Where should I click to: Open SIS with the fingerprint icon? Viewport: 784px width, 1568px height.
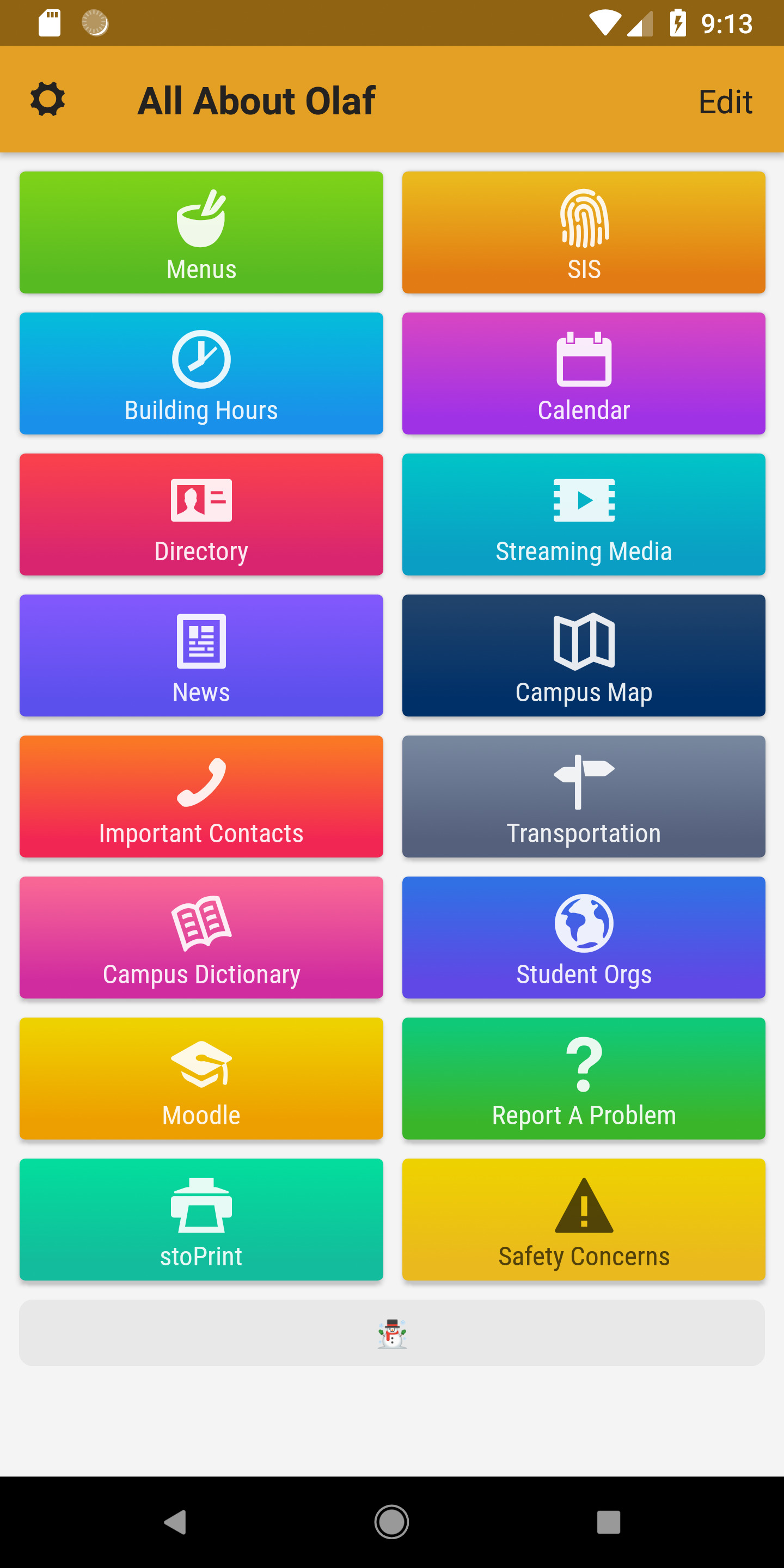(x=584, y=232)
